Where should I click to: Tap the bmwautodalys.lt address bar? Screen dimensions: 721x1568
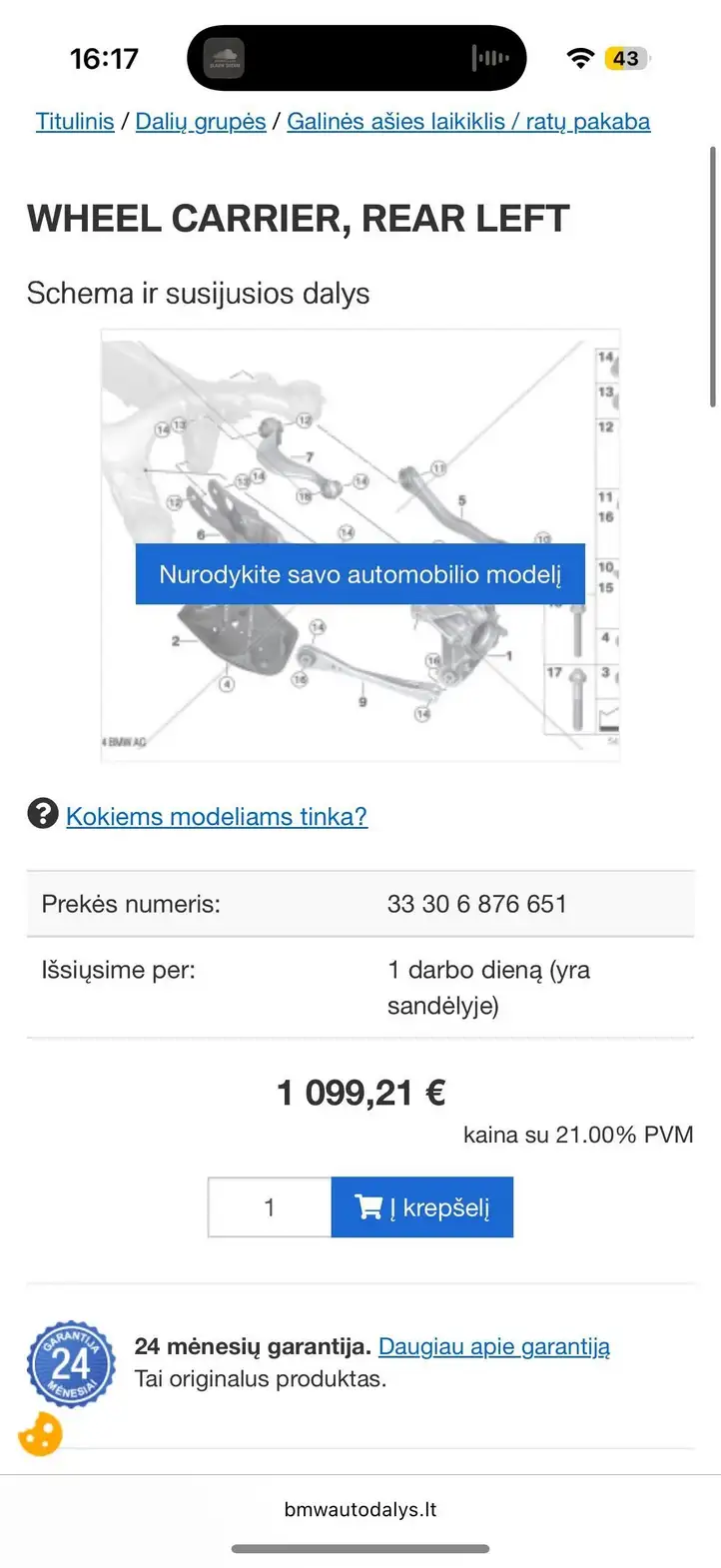[360, 1509]
